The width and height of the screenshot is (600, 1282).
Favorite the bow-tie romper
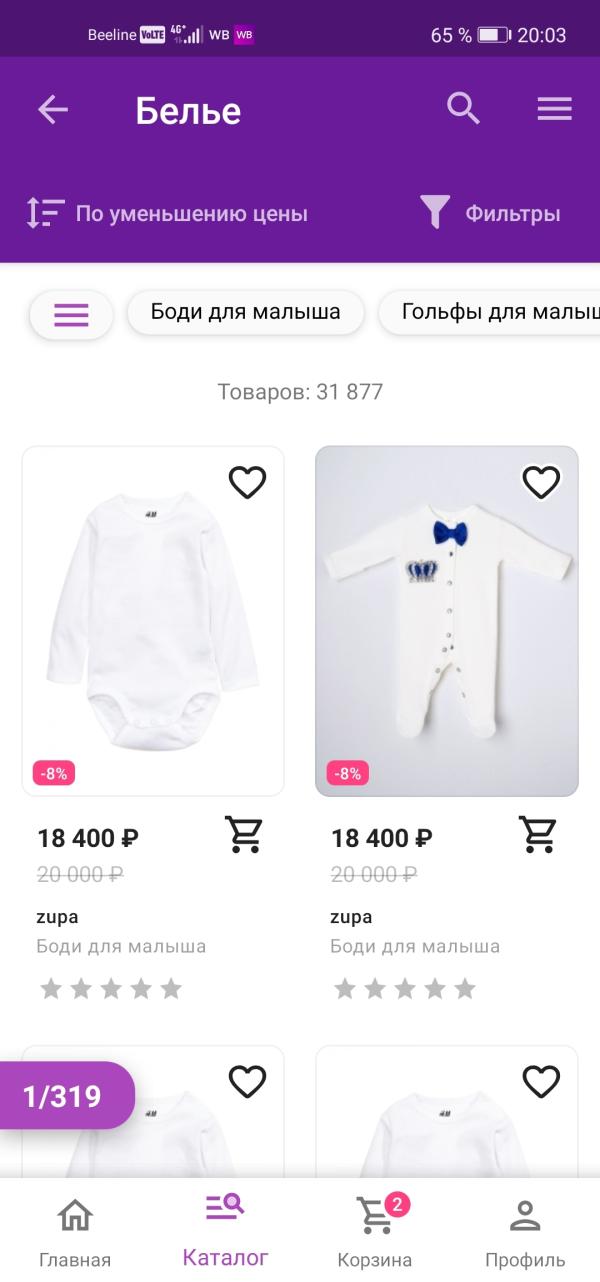click(541, 483)
